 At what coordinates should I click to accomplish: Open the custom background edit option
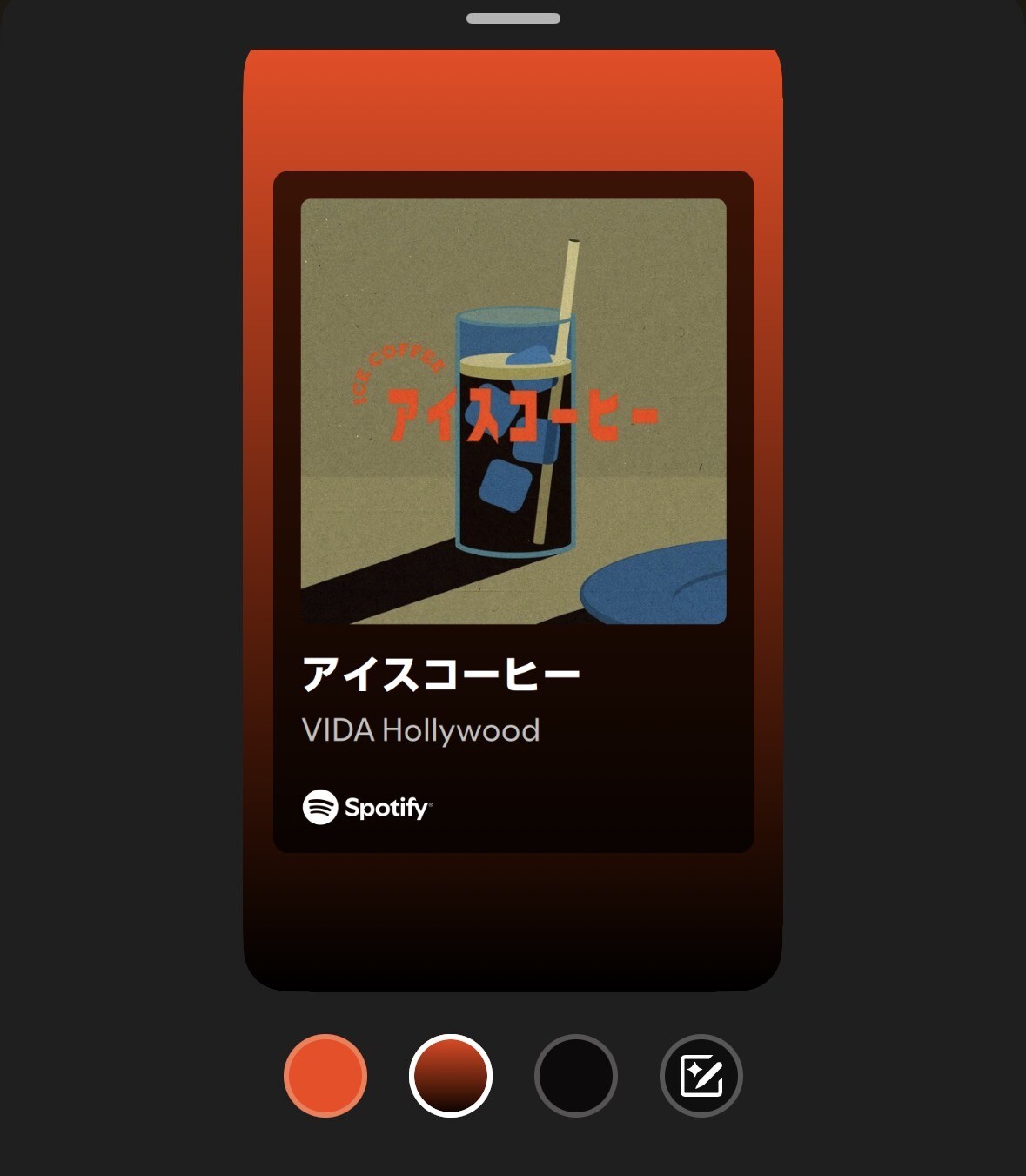[x=701, y=1076]
